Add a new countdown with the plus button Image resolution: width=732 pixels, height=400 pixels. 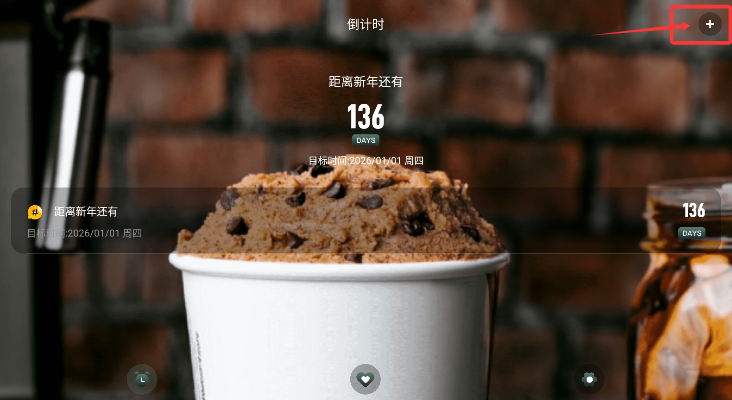[x=709, y=23]
